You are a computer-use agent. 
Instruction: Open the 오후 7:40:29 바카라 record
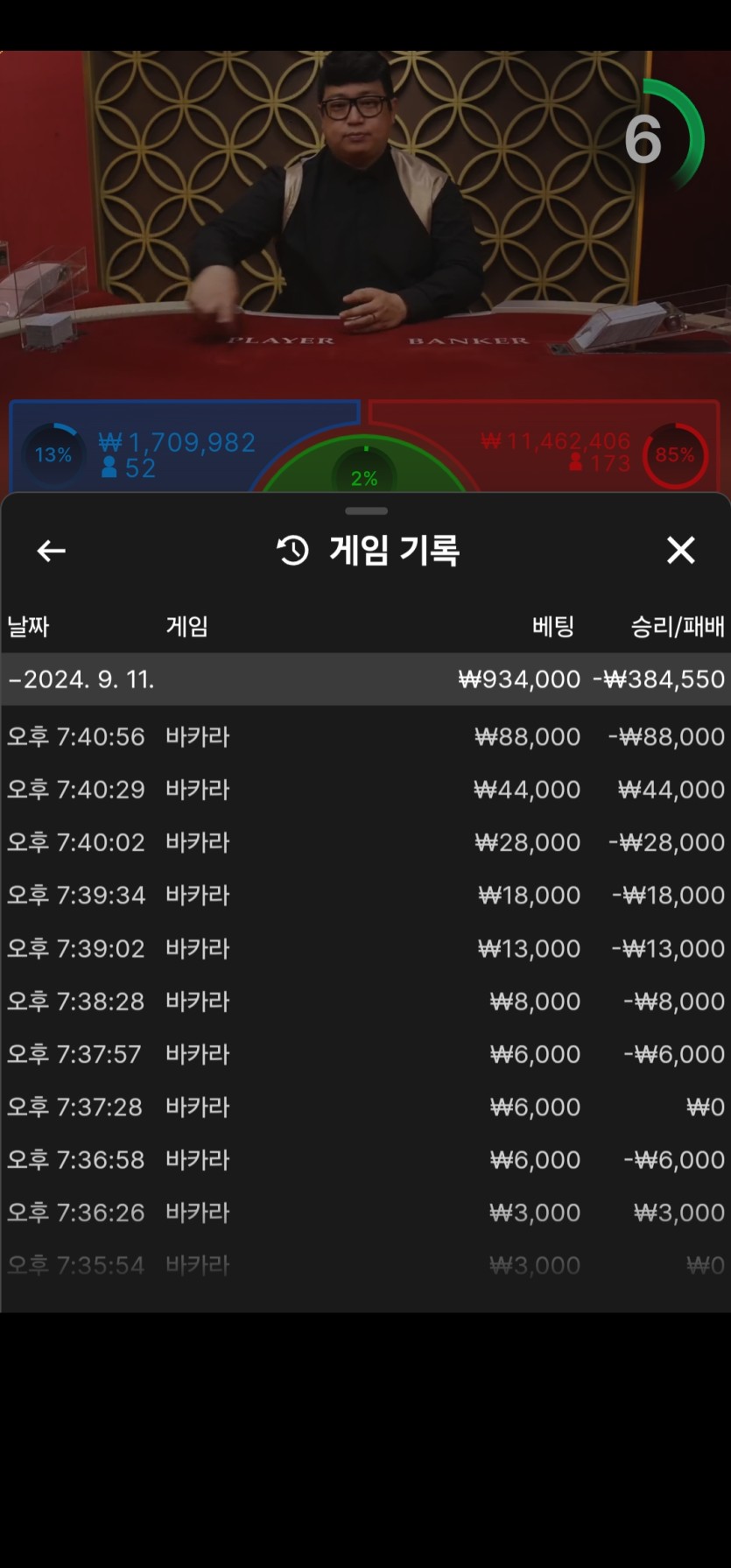tap(366, 790)
